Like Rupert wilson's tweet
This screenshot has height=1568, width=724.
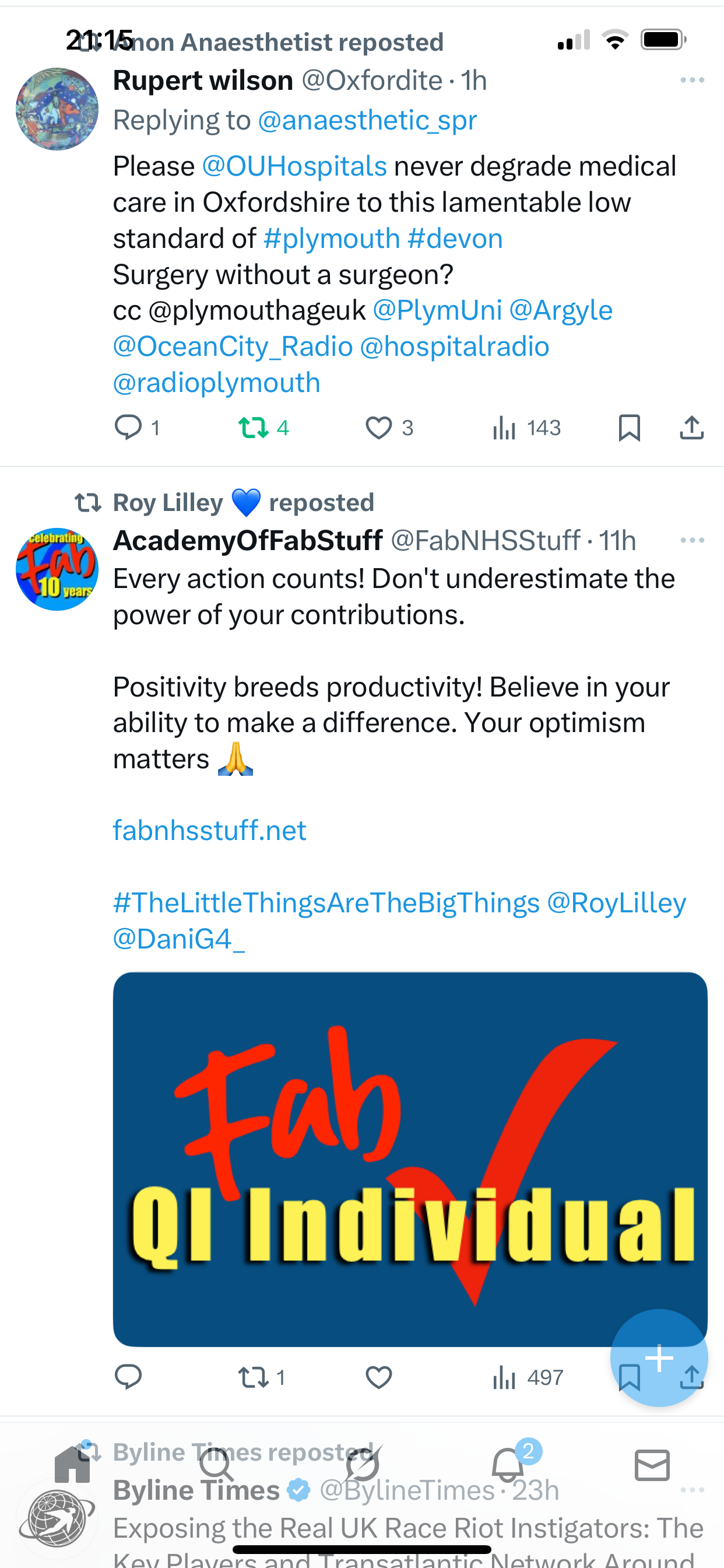378,428
